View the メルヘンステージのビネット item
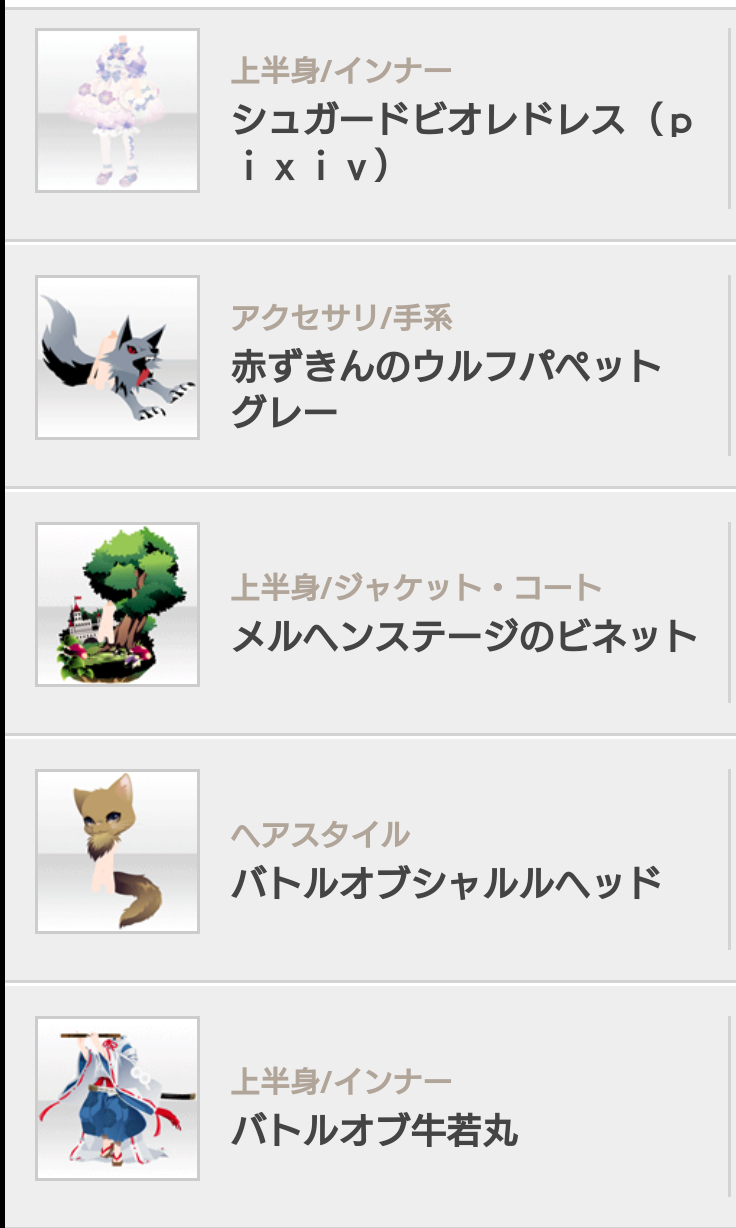Screen dimensions: 736x1228 (x=370, y=612)
